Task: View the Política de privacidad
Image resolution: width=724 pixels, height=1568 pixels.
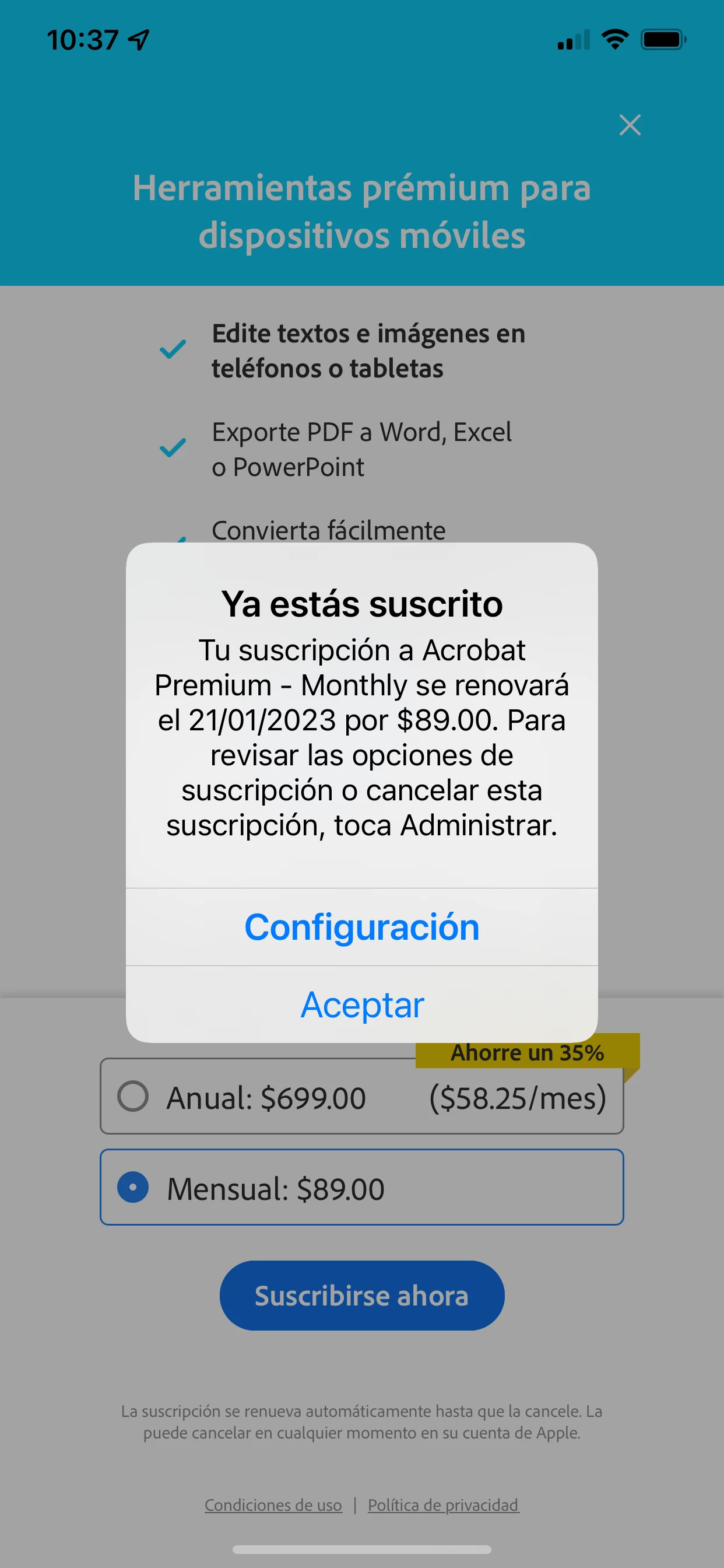Action: 443,1504
